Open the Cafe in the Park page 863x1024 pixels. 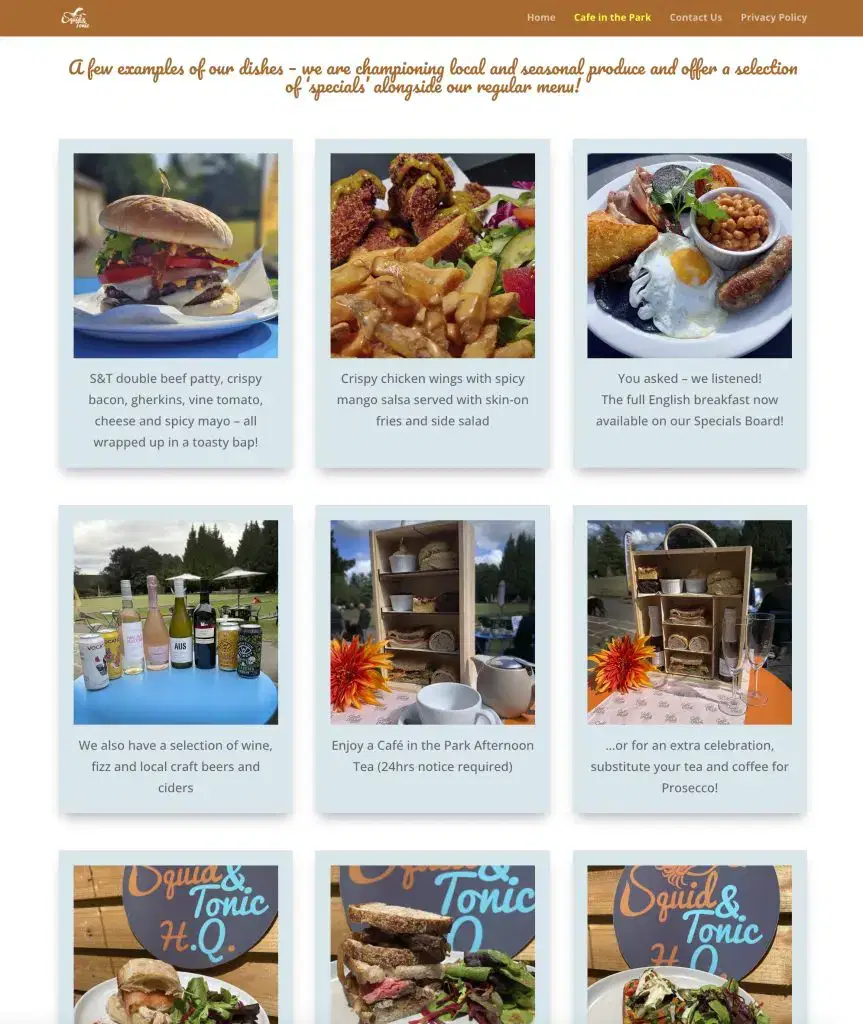[x=612, y=18]
